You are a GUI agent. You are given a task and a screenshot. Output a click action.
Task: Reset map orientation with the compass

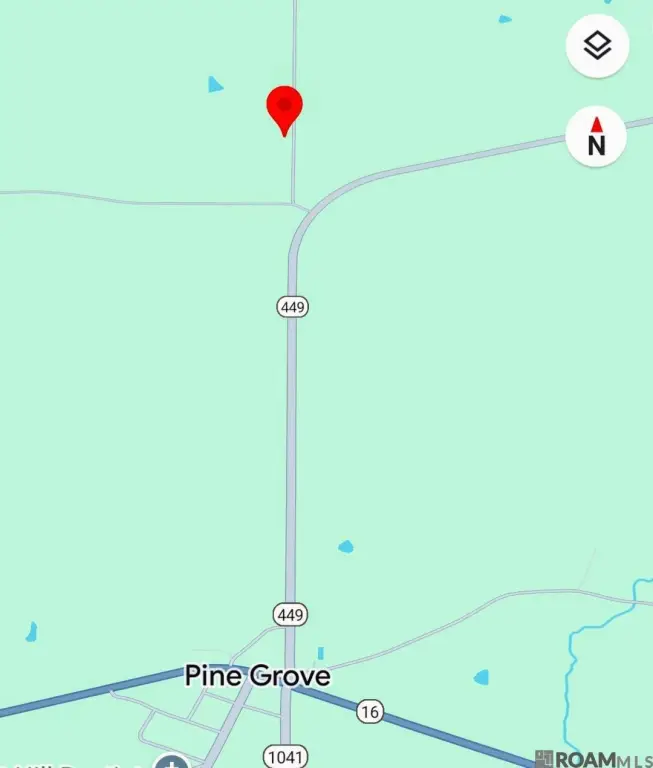coord(597,137)
